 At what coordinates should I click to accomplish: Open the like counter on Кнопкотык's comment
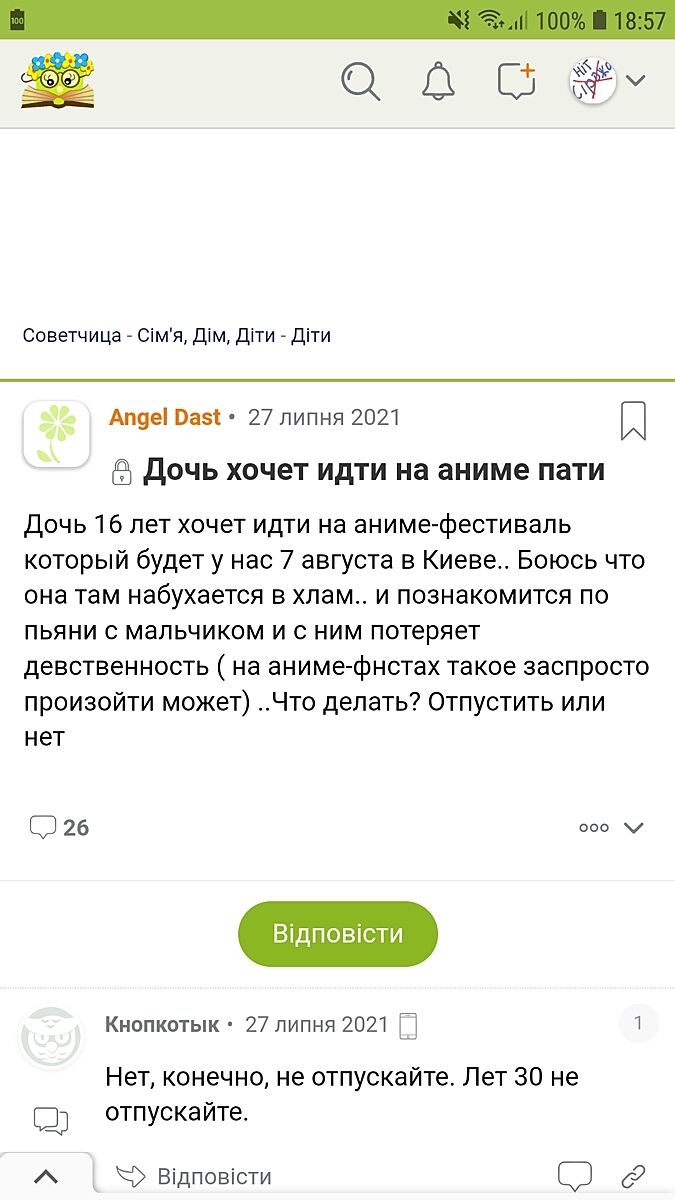tap(638, 1024)
